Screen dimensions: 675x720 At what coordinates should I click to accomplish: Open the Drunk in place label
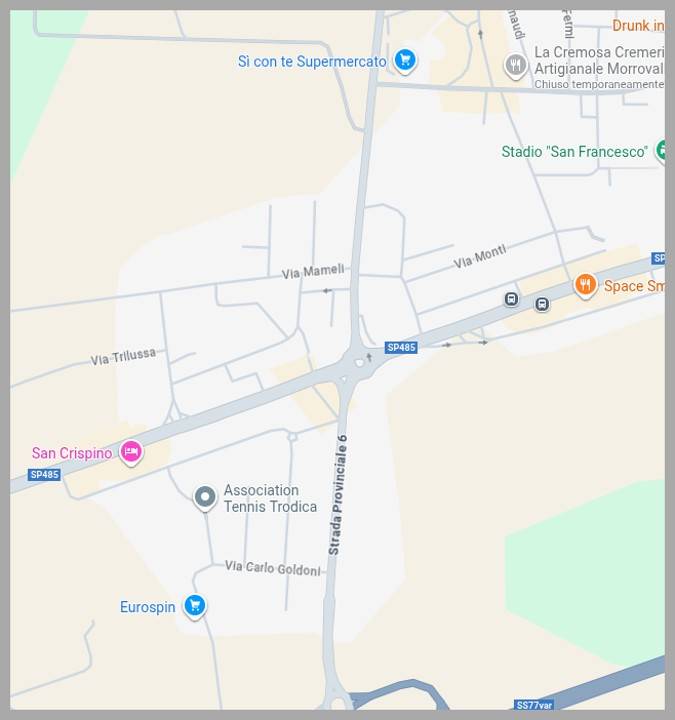(638, 26)
